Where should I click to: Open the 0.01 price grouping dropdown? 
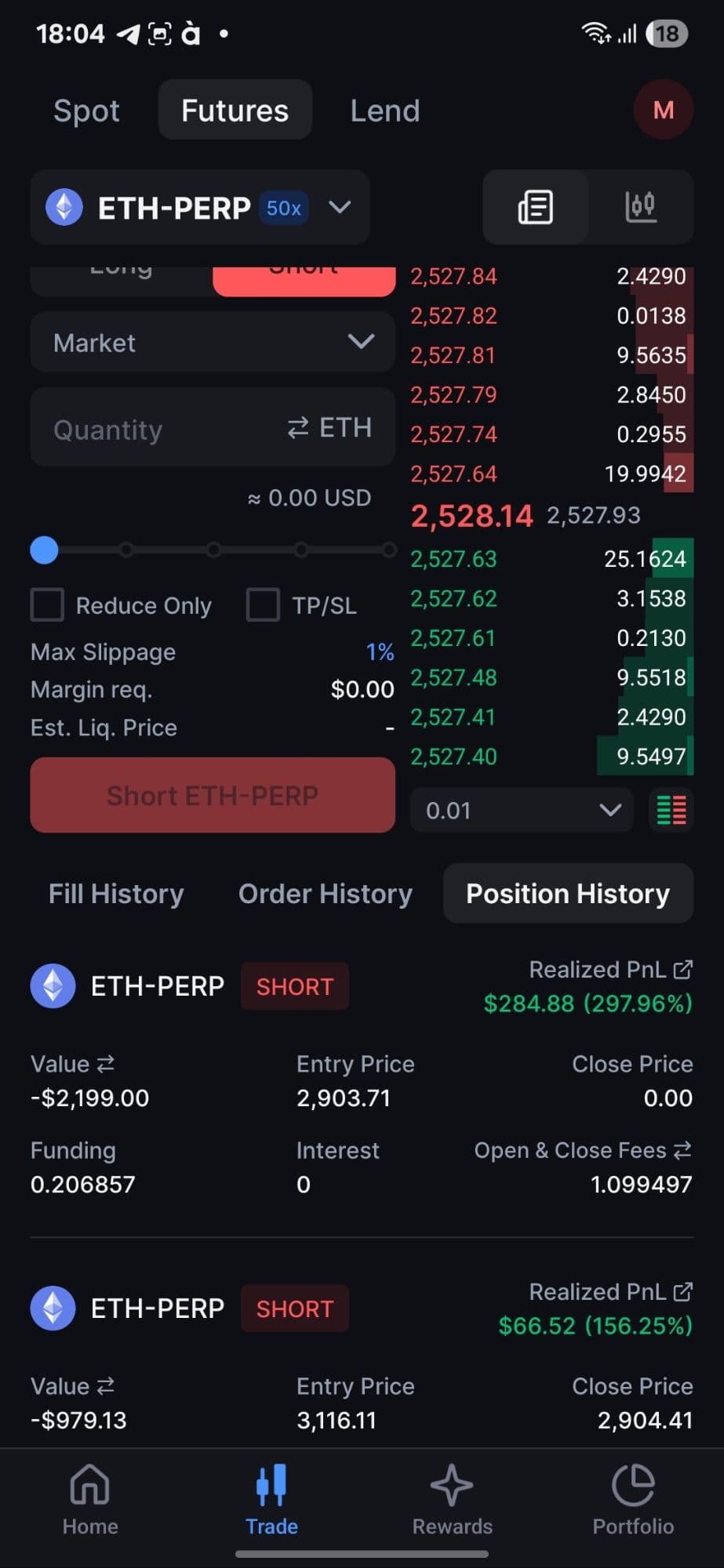[x=522, y=810]
